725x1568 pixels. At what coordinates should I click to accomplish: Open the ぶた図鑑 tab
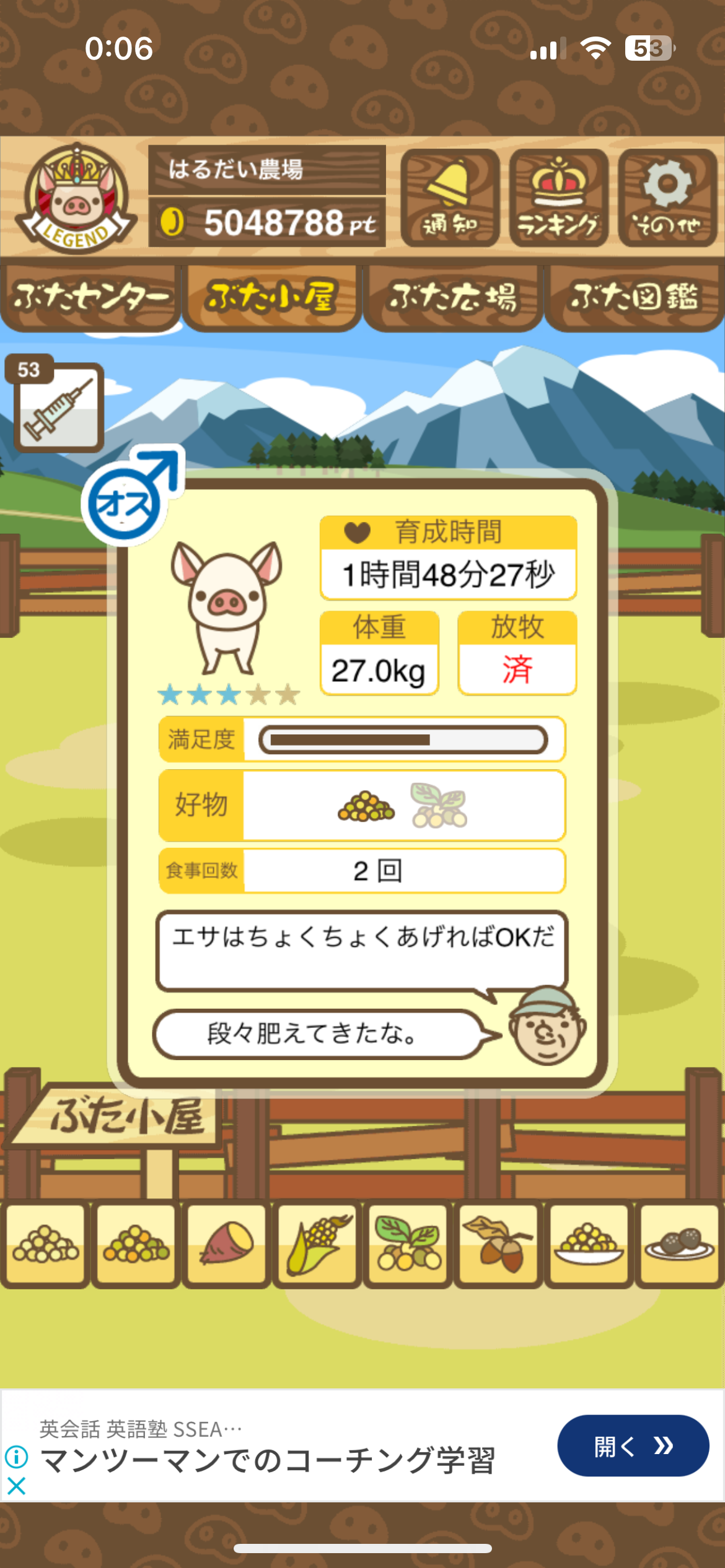click(634, 297)
